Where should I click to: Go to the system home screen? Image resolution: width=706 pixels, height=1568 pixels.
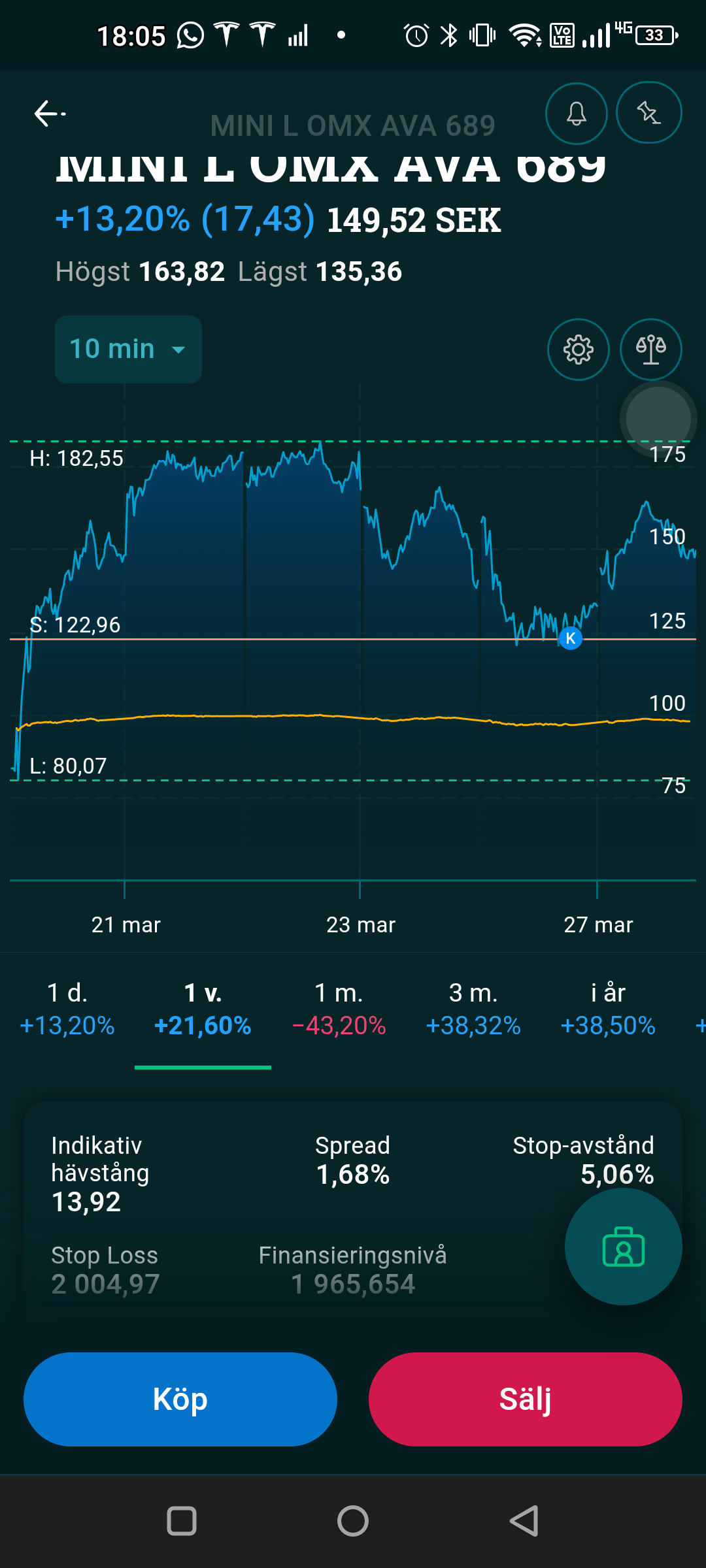353,1521
